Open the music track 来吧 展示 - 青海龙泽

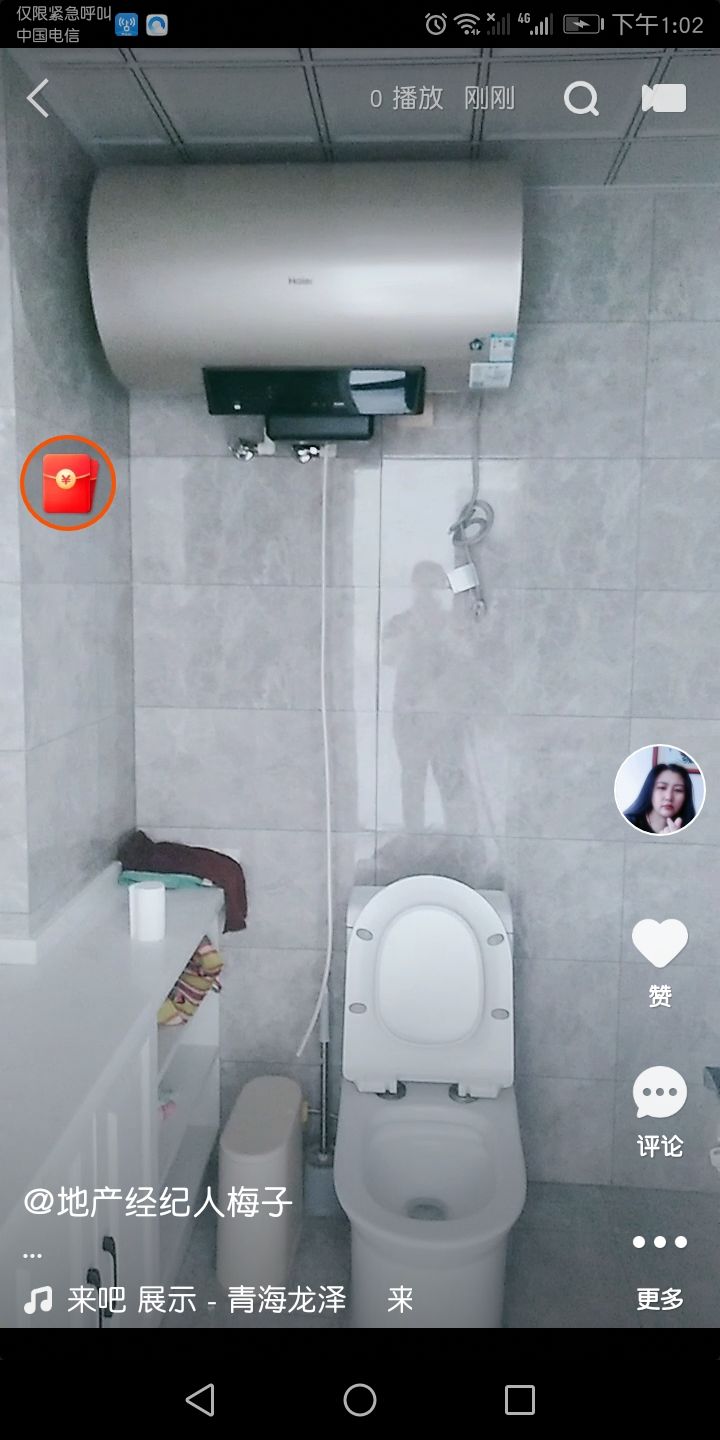pyautogui.click(x=206, y=1300)
